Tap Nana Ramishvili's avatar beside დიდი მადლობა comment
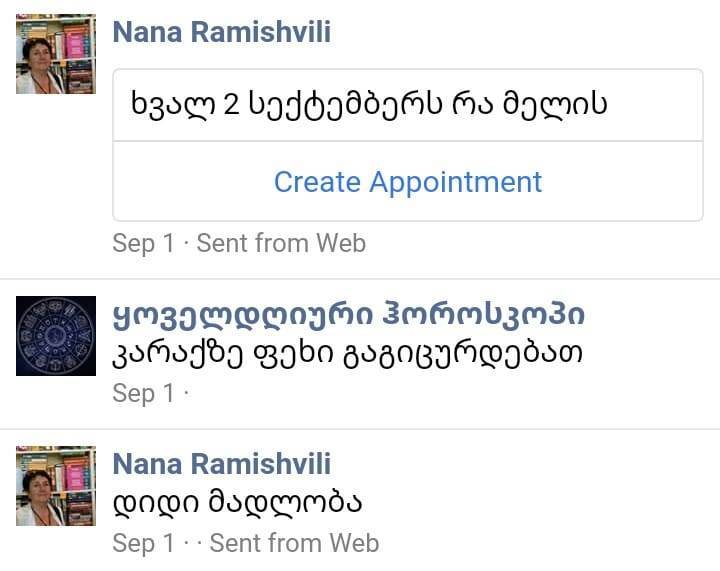Screen dimensions: 720x571 (56, 486)
